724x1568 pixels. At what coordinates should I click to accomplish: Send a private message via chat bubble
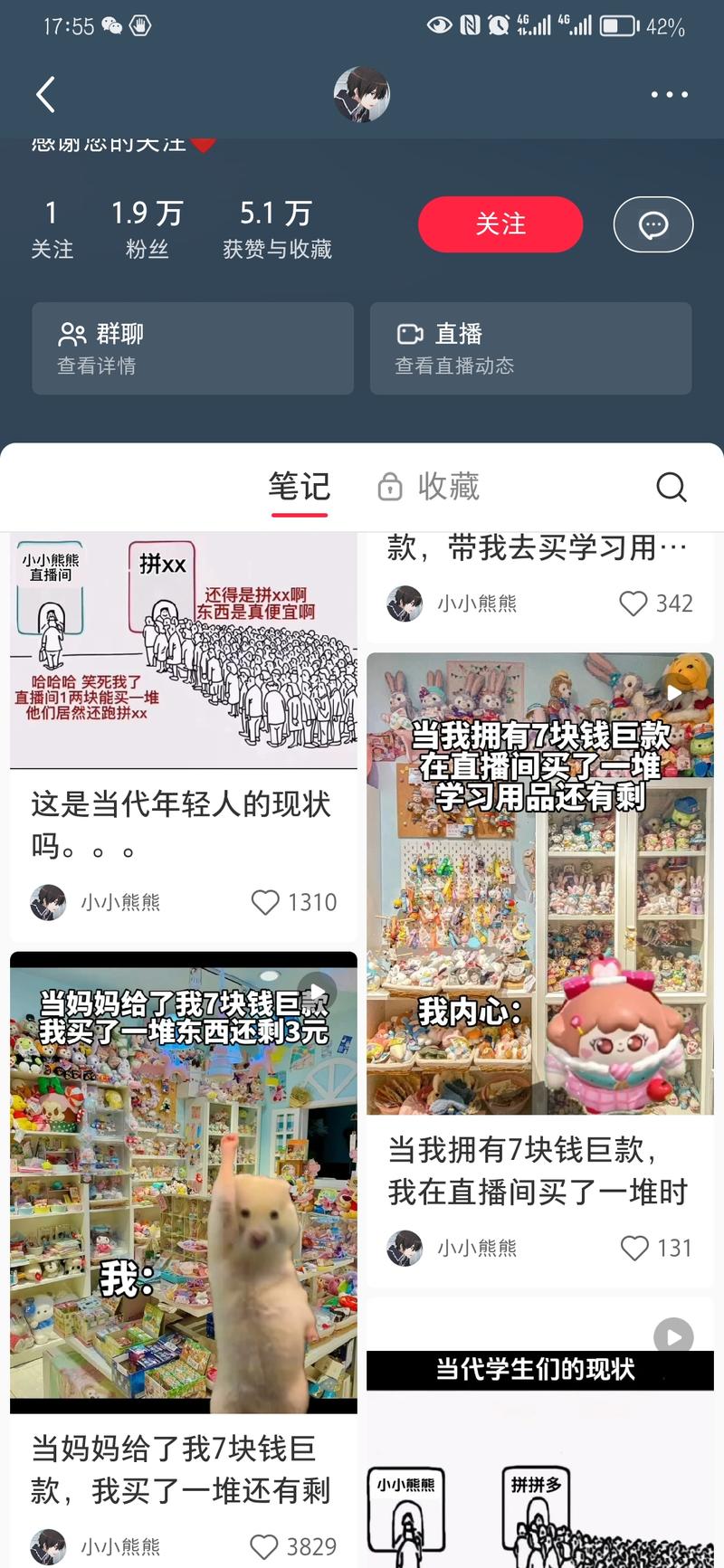coord(653,224)
